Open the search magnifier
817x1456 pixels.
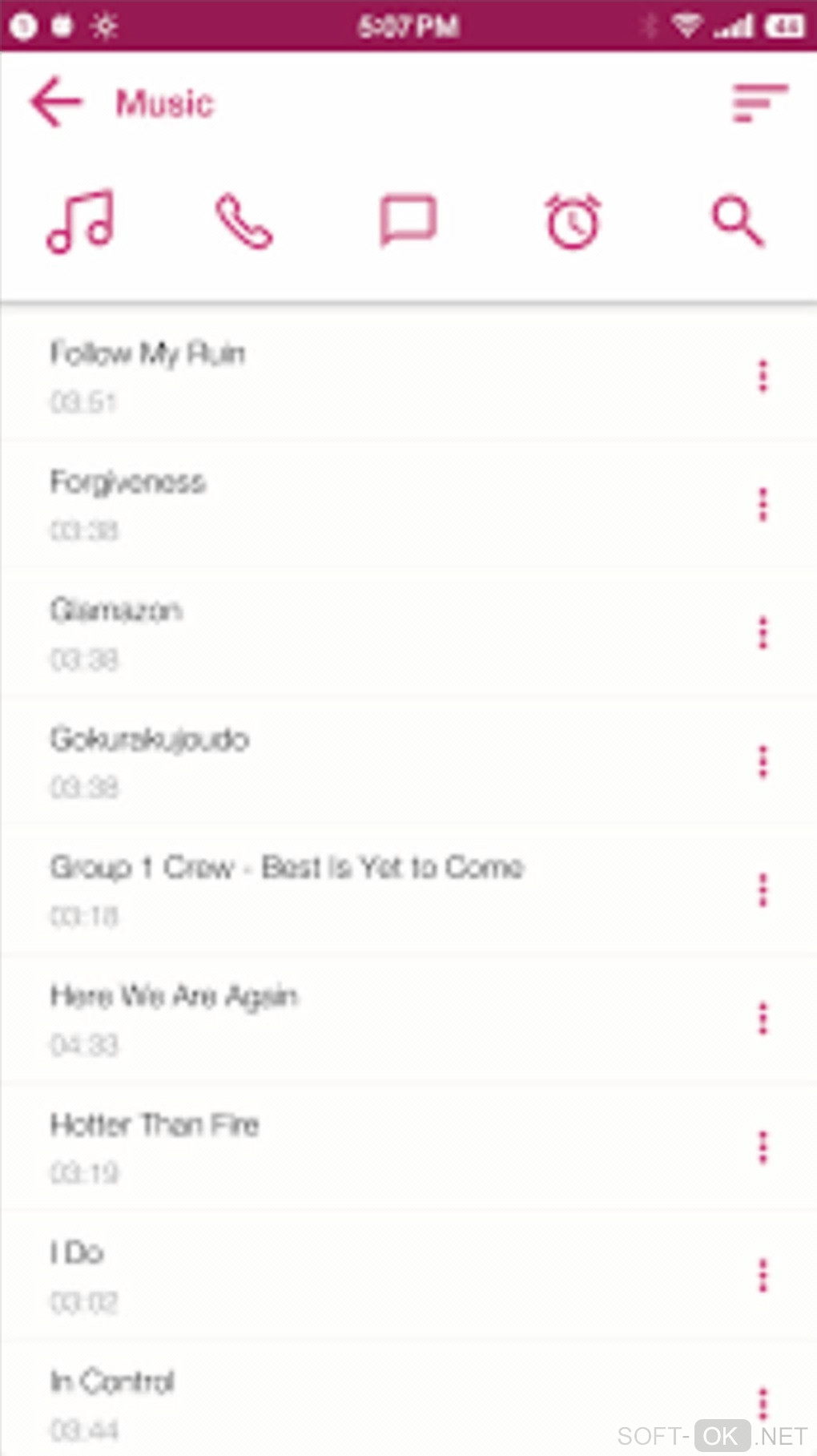click(x=738, y=221)
